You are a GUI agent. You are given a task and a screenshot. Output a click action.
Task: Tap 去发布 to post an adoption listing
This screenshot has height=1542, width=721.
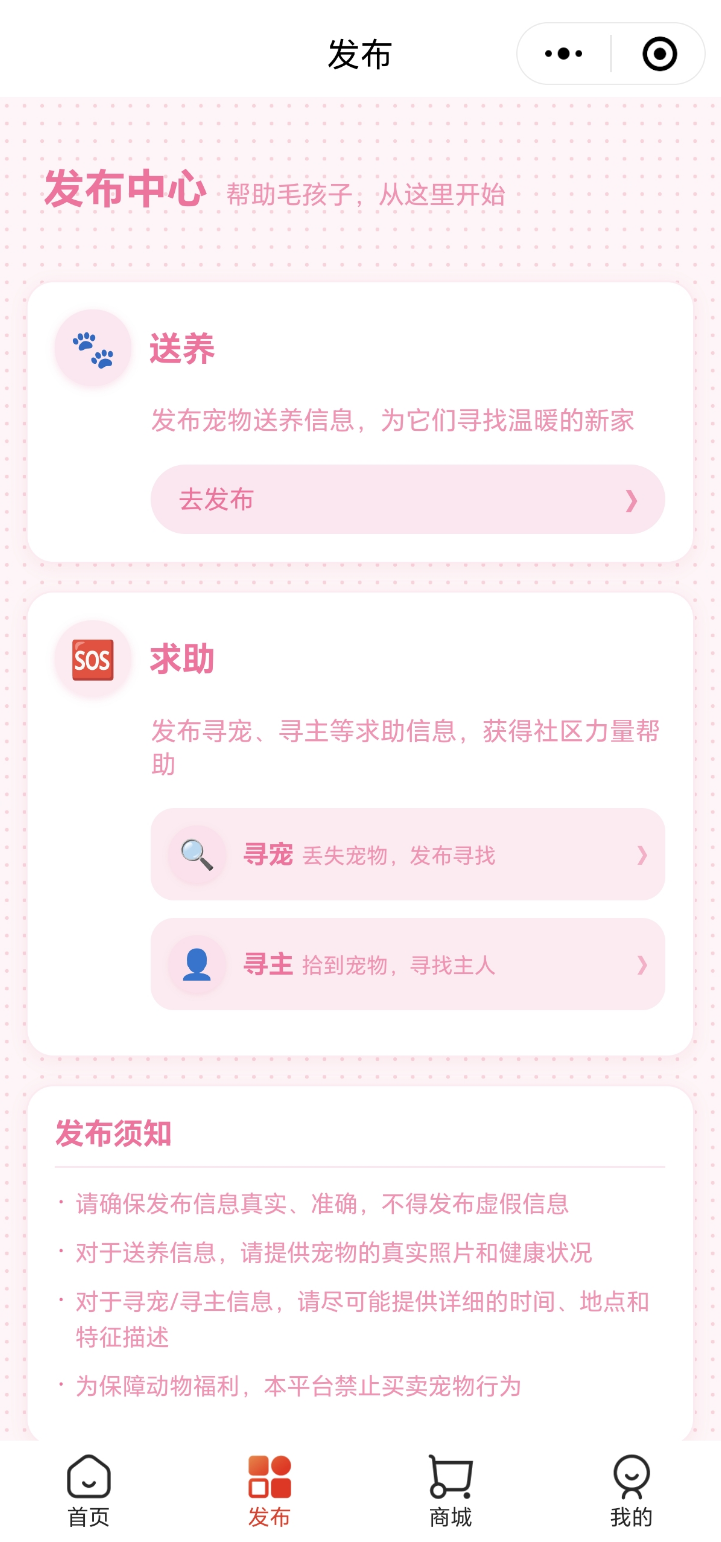tap(407, 499)
